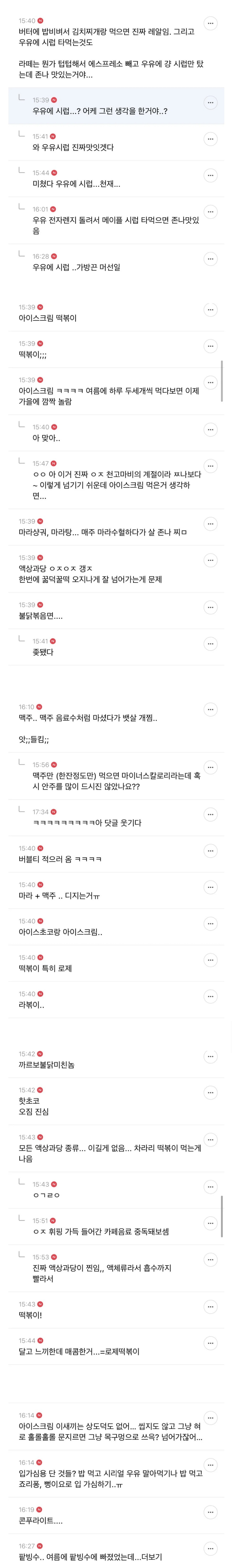This screenshot has height=1568, width=232.
Task: Open overflow menu for '불닭볶음면....' comment
Action: [x=210, y=608]
